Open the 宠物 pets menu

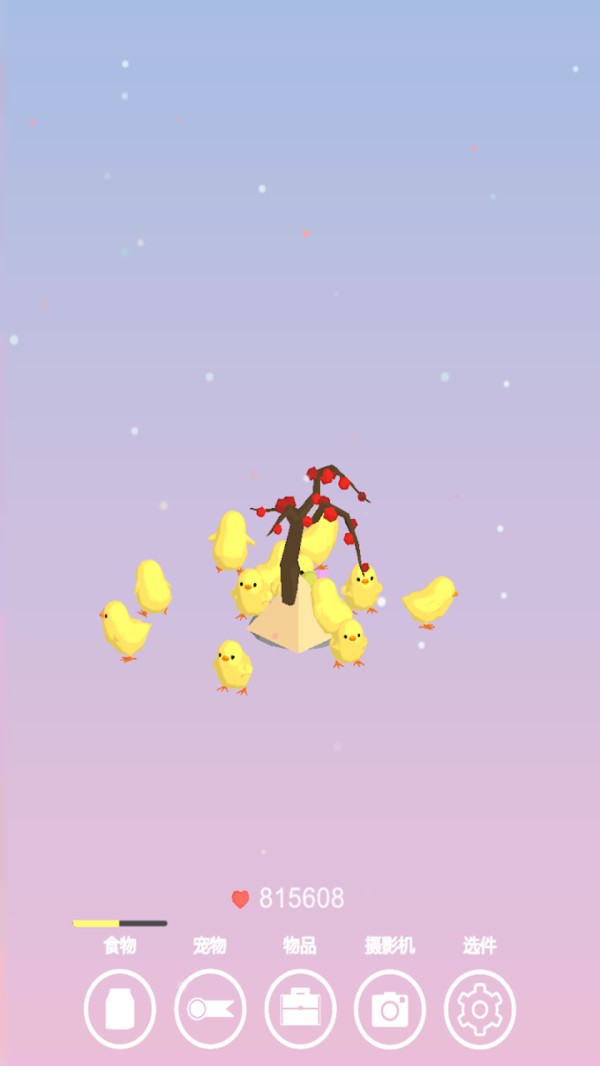click(210, 1008)
